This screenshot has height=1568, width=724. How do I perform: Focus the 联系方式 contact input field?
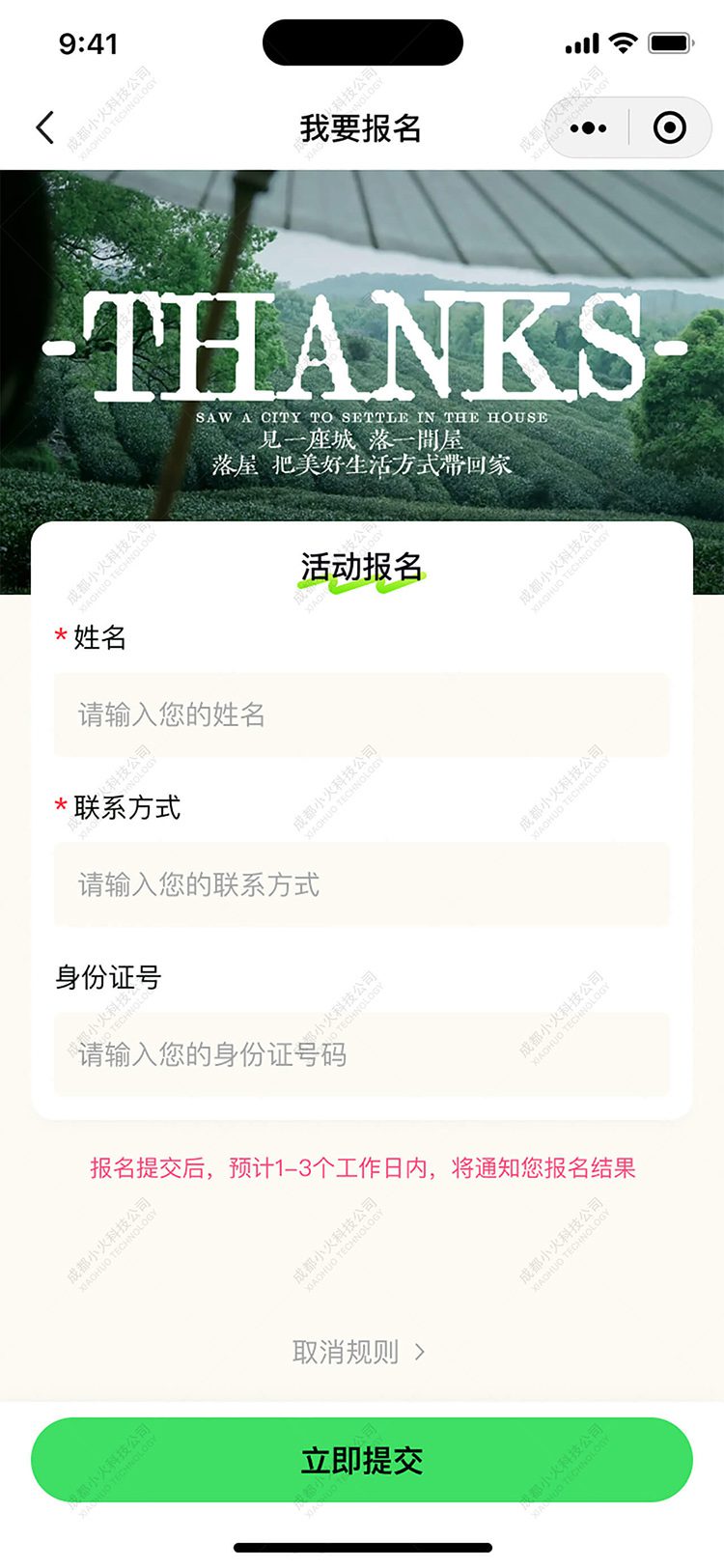[361, 885]
